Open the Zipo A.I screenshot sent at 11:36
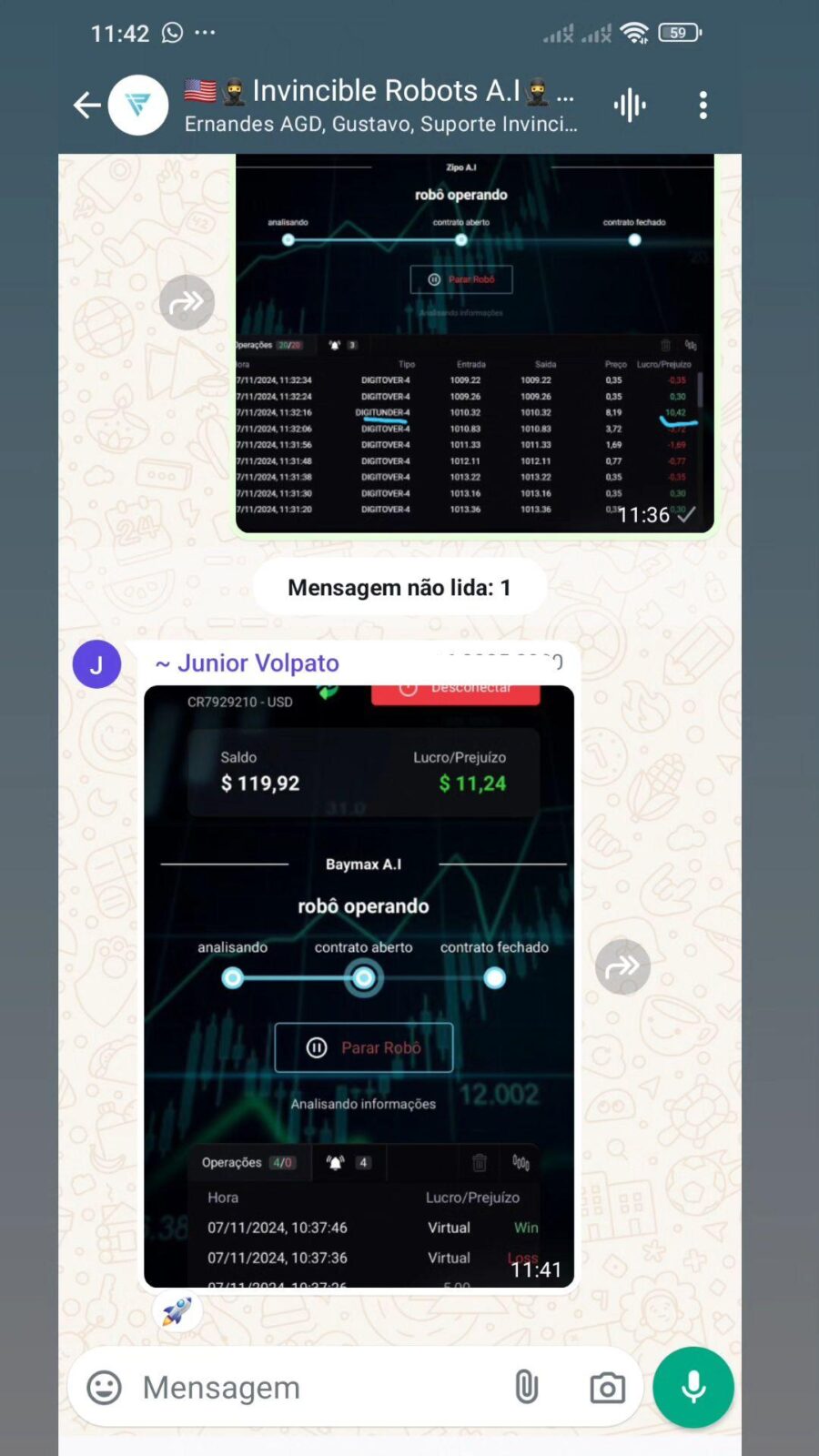 click(x=474, y=344)
